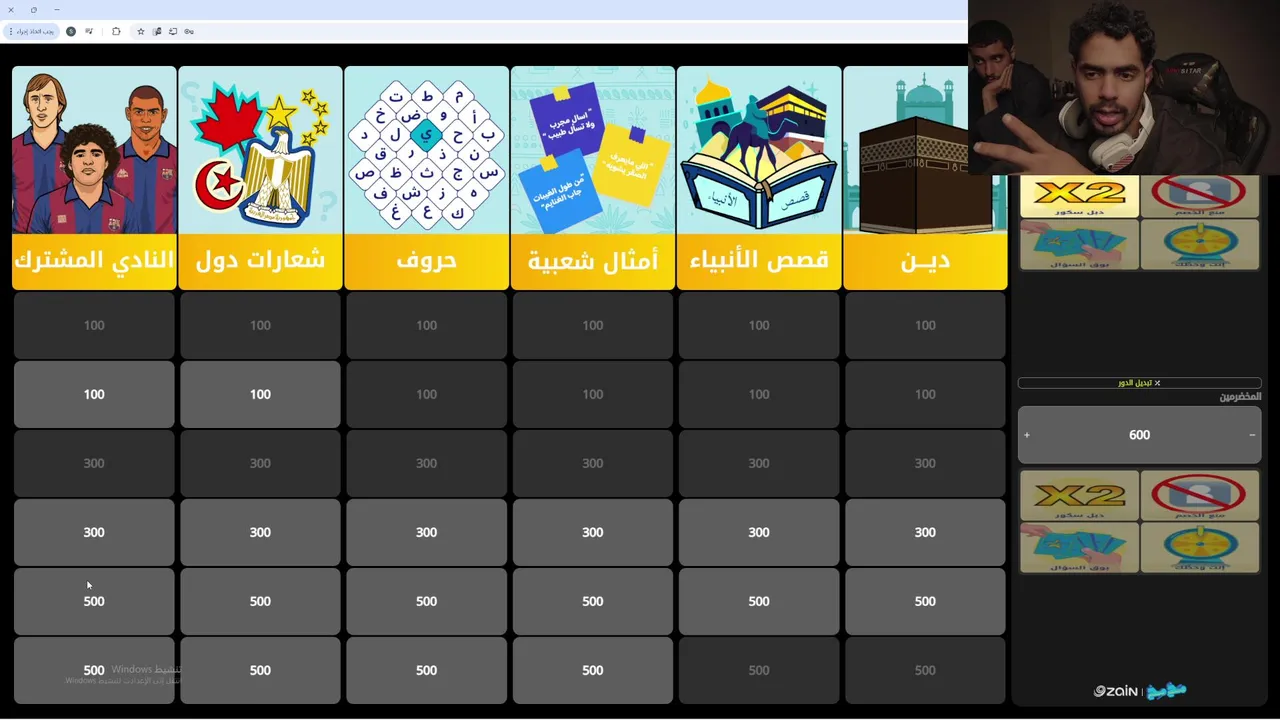Choose the bright 300 tile in قصص الأنبياء

coord(759,532)
